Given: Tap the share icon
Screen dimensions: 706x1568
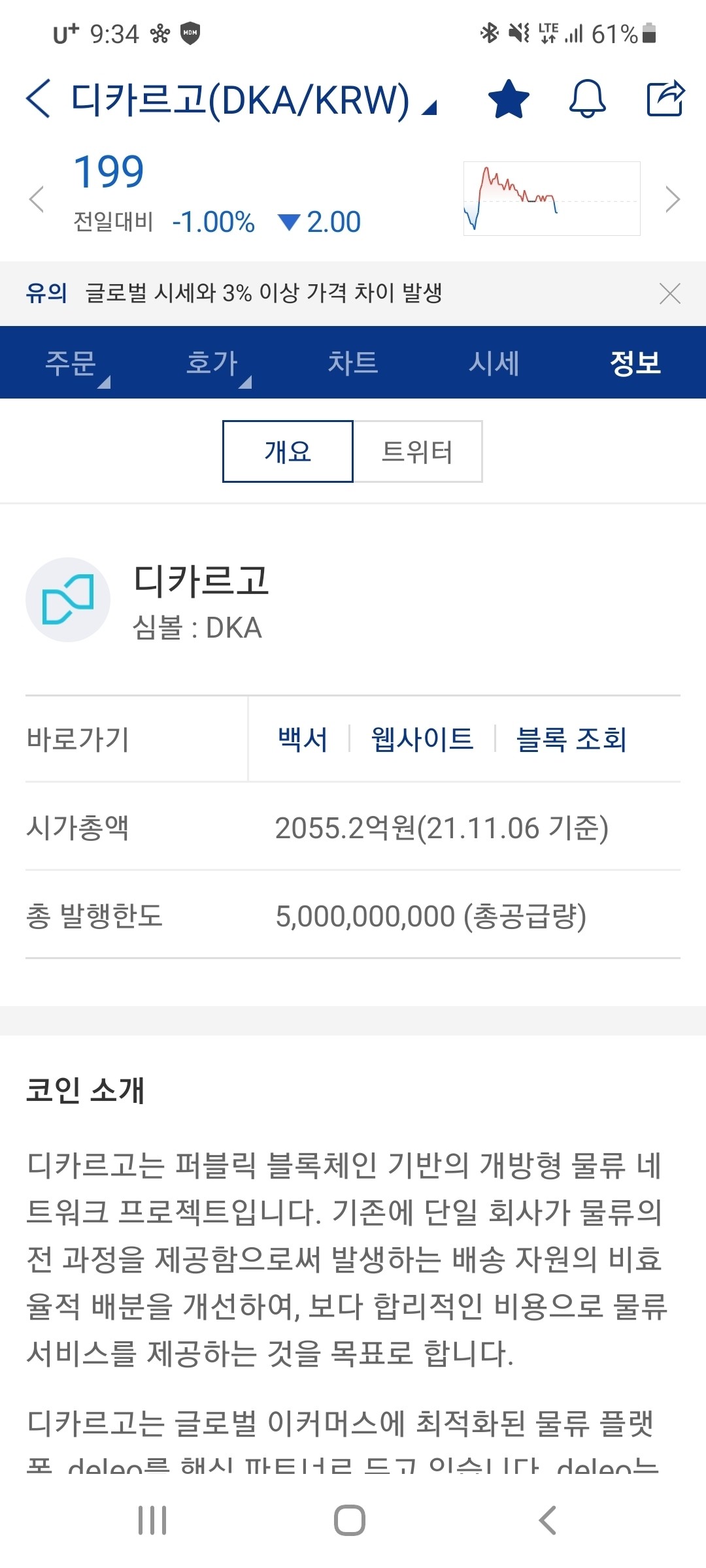Looking at the screenshot, I should click(x=665, y=96).
